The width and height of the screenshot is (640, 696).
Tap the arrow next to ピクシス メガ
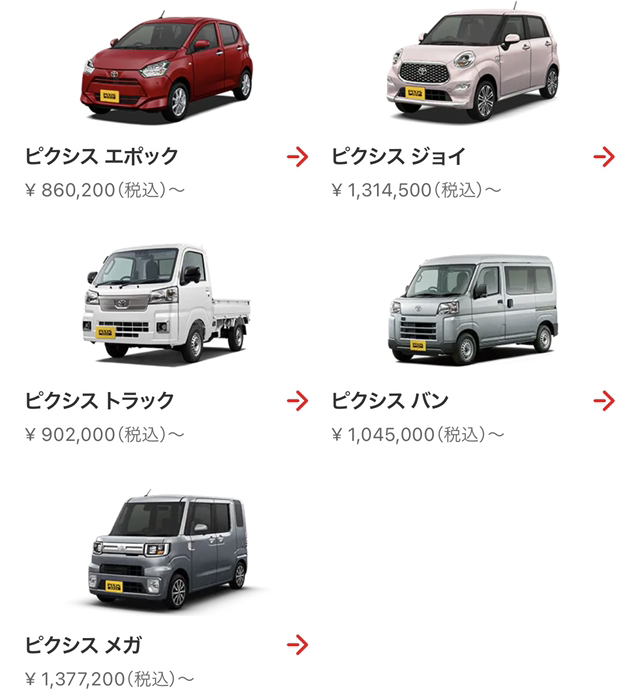(297, 644)
